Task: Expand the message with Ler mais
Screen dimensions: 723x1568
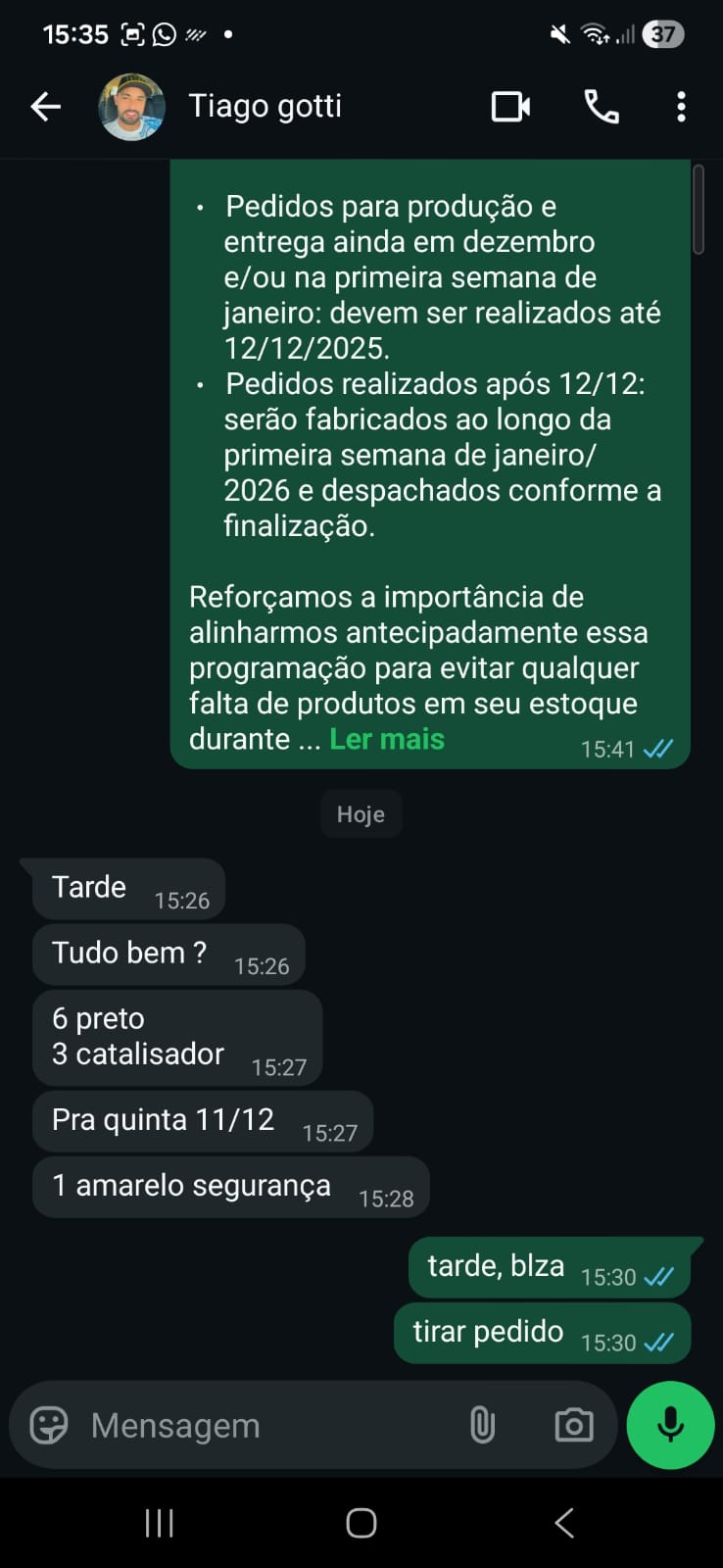Action: click(x=387, y=739)
